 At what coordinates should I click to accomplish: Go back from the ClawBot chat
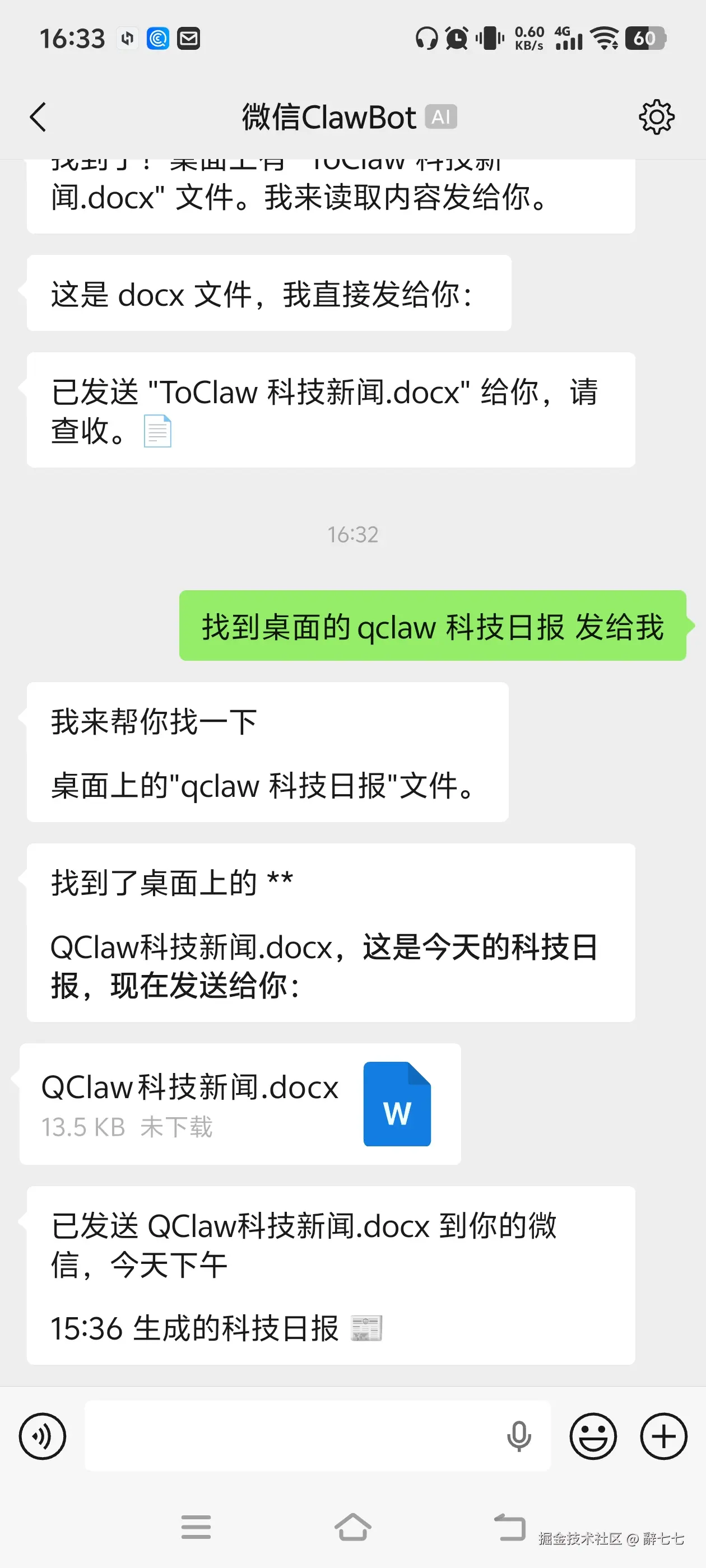38,117
